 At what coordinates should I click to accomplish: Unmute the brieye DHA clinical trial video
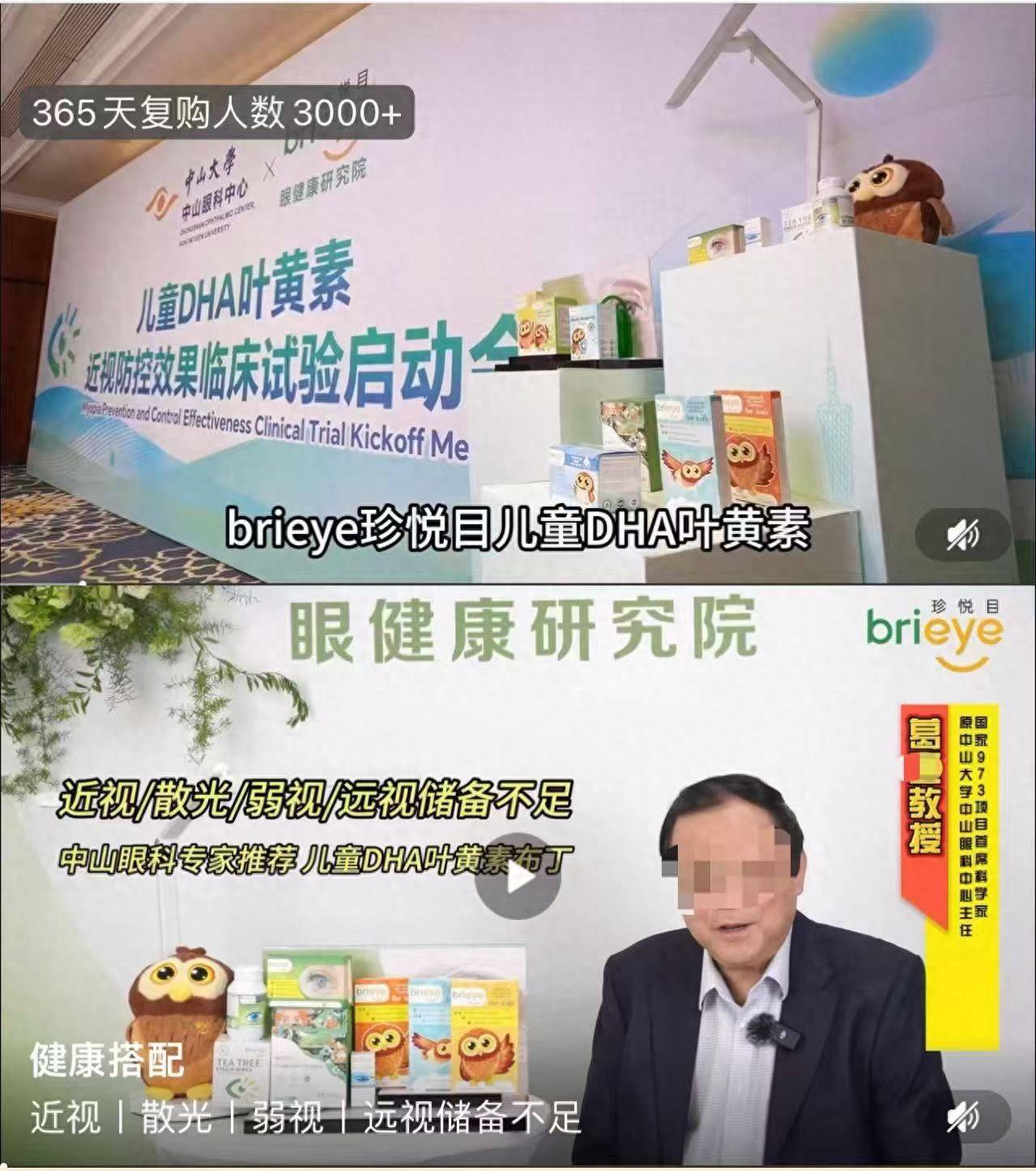[963, 535]
